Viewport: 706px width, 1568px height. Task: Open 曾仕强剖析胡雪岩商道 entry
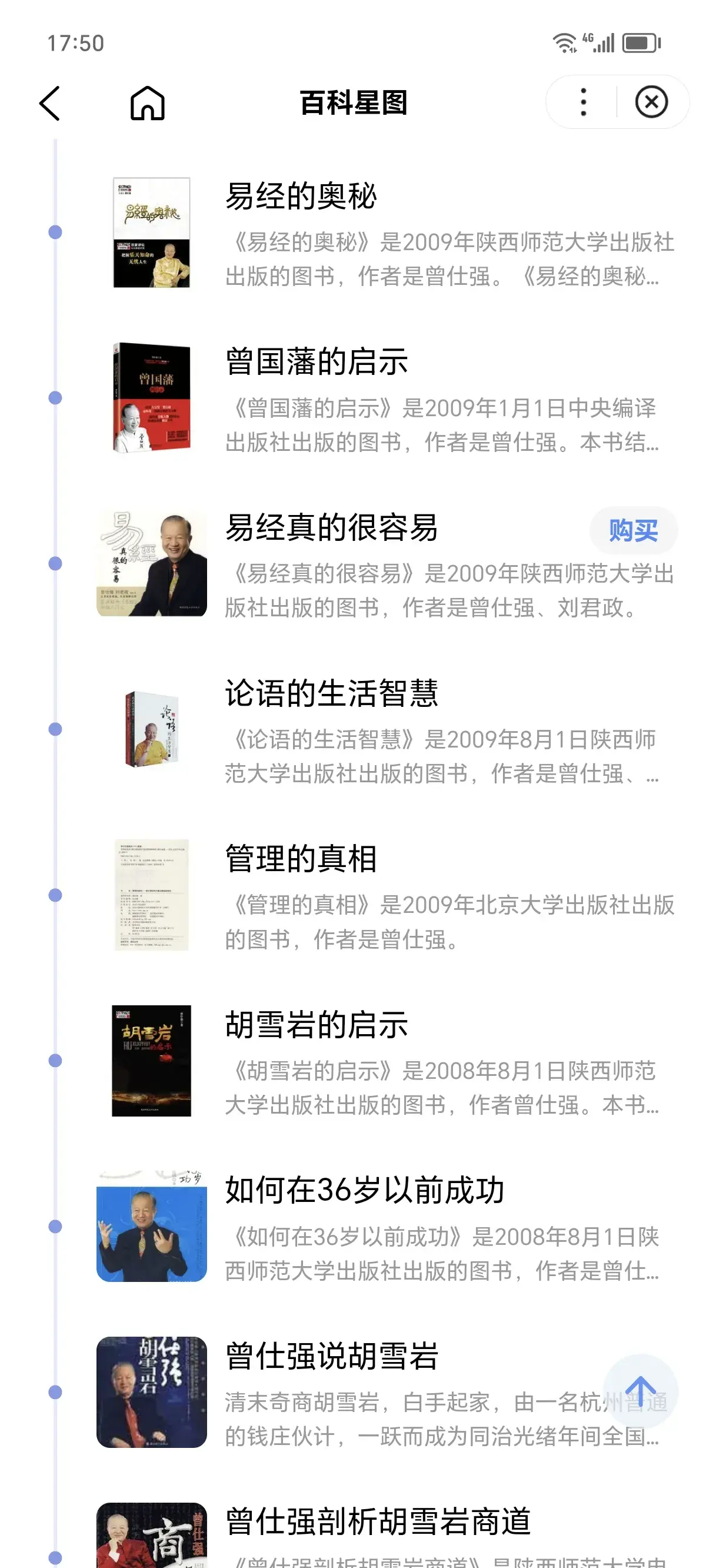pos(377,1522)
